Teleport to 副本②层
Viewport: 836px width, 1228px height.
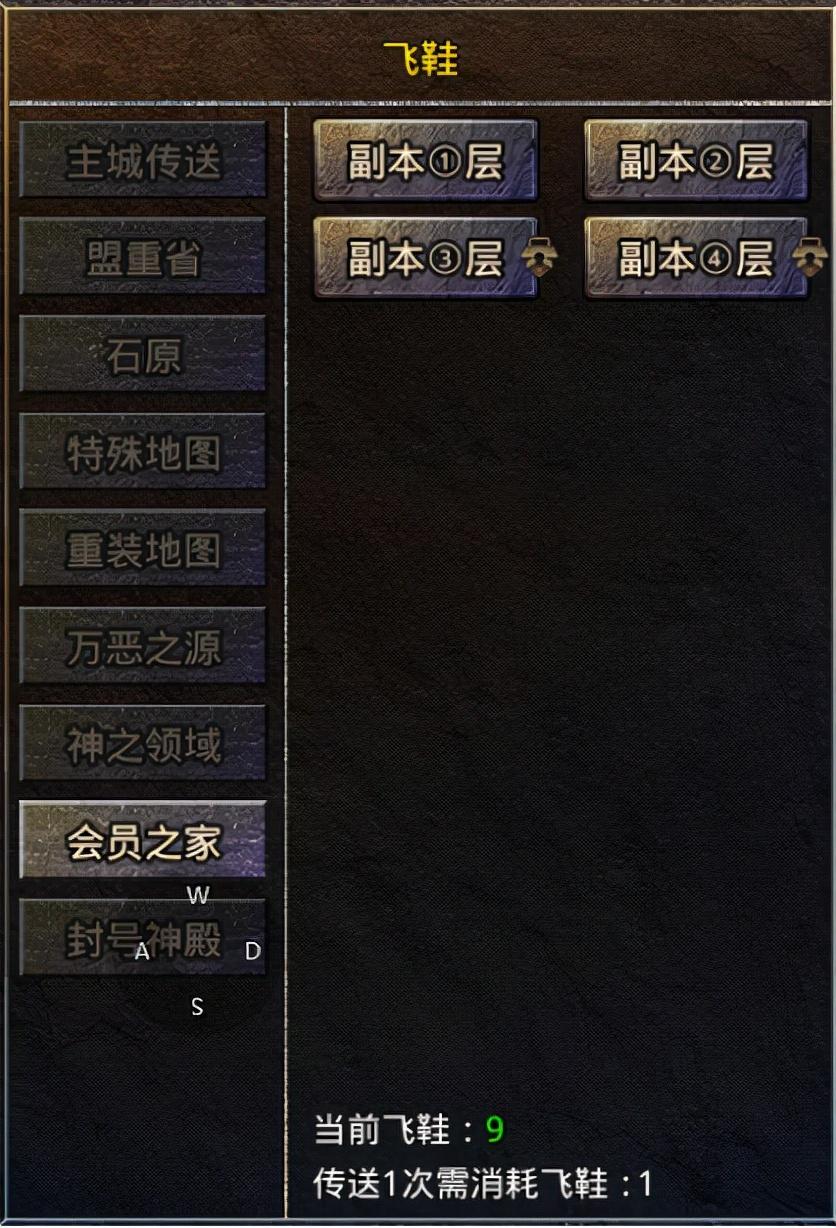[x=696, y=161]
